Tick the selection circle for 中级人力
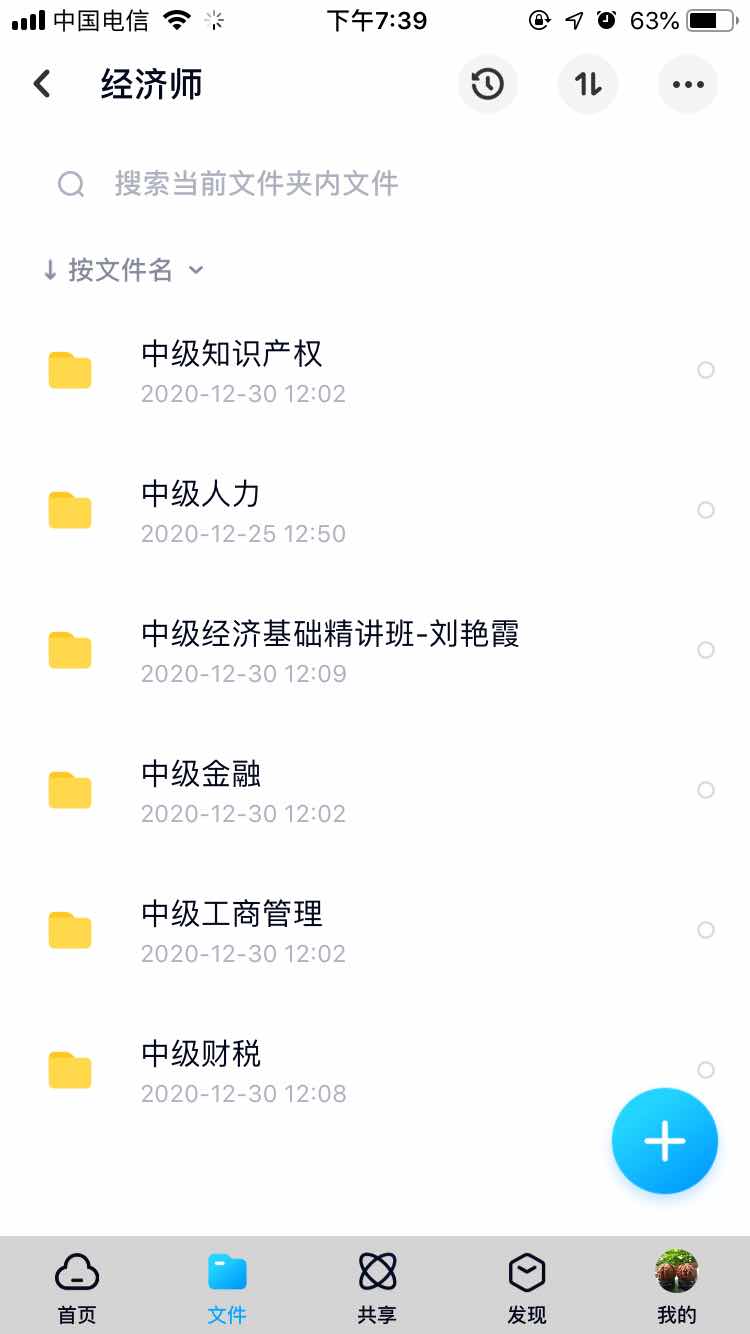750x1334 pixels. 705,510
